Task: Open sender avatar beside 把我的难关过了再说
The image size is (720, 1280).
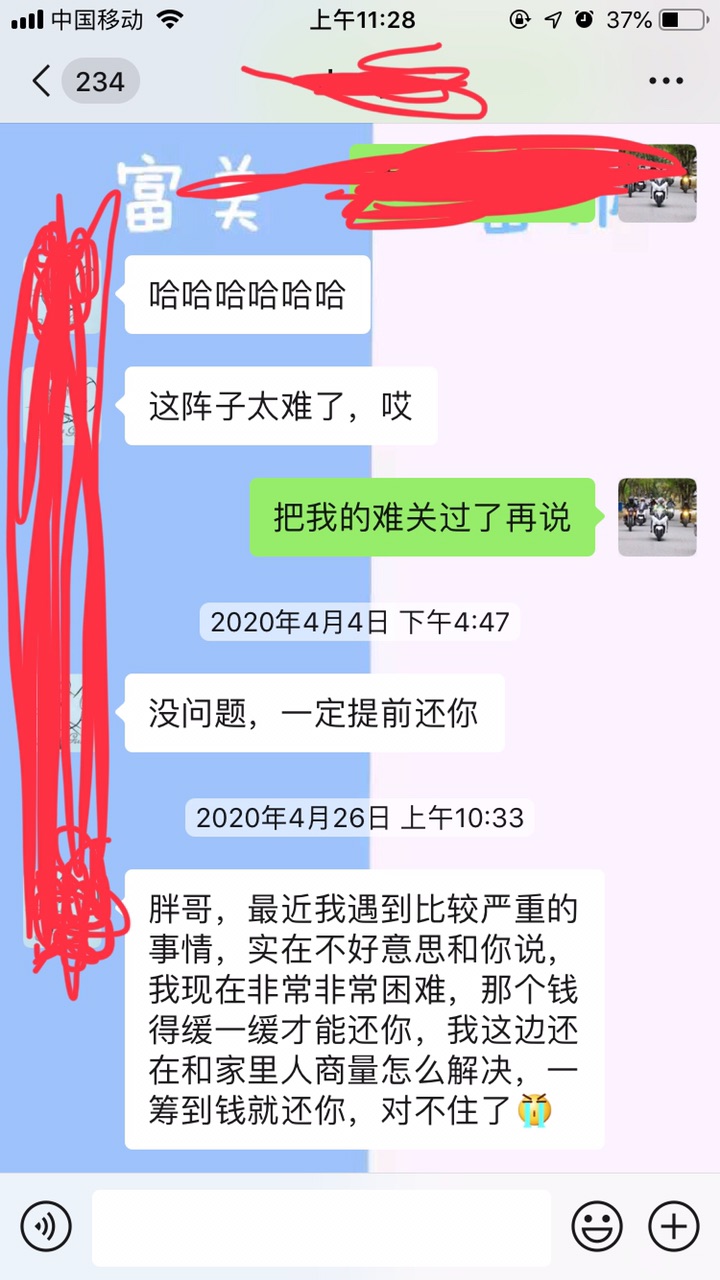Action: (x=657, y=517)
